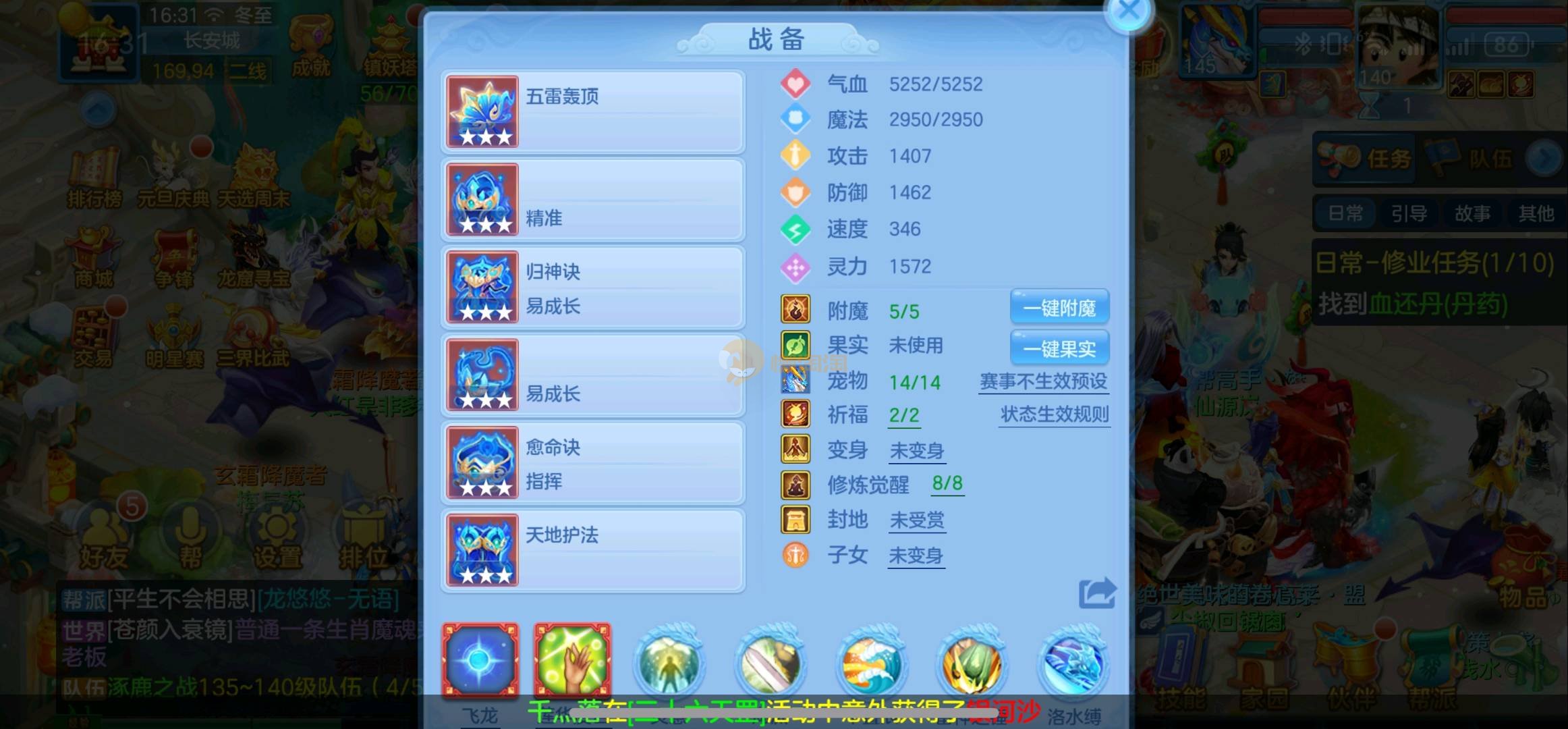1568x729 pixels.
Task: Tap the 未受赏 link next to 封地
Action: (917, 520)
